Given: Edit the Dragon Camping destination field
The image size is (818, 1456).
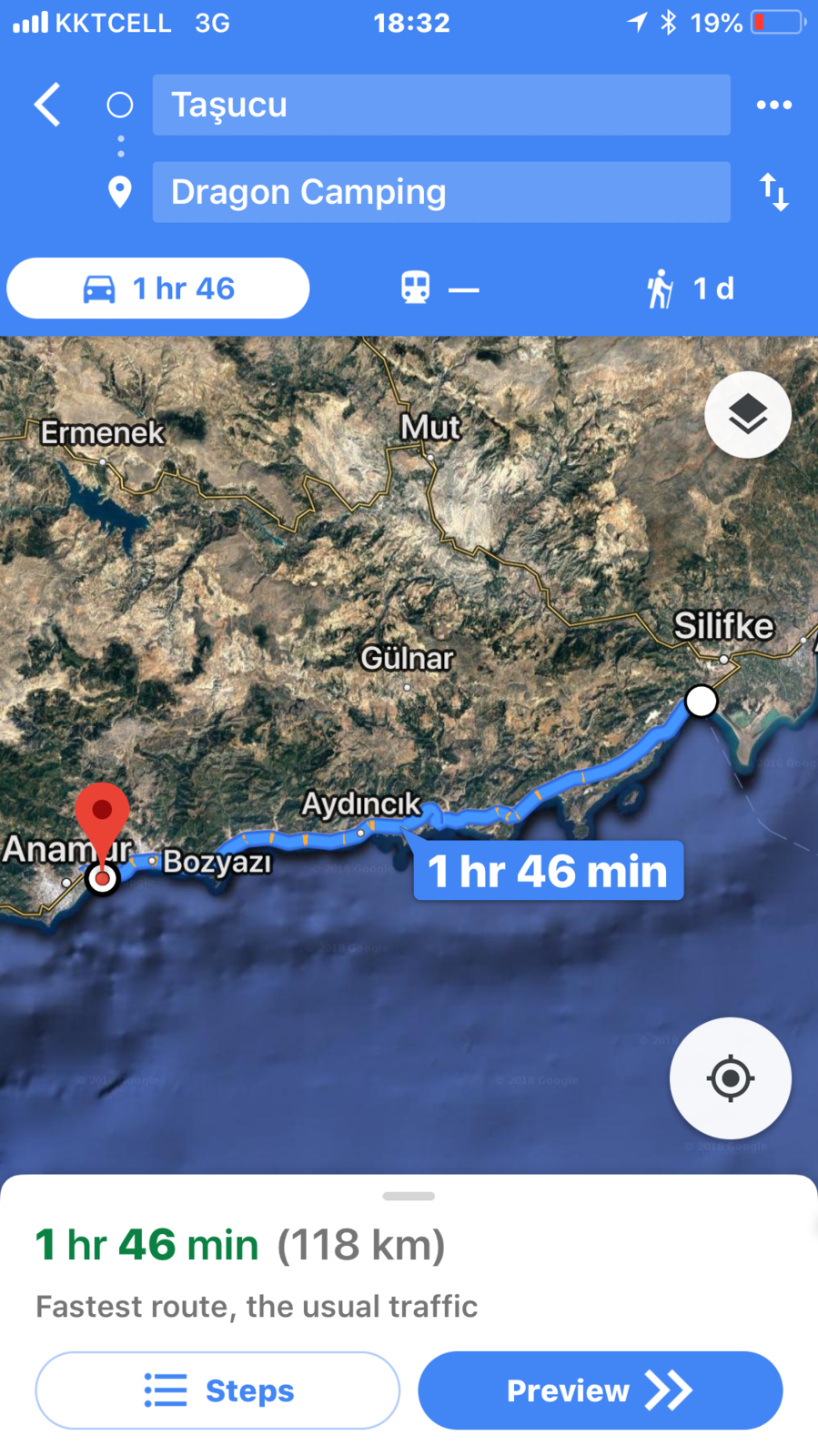Looking at the screenshot, I should (x=440, y=192).
